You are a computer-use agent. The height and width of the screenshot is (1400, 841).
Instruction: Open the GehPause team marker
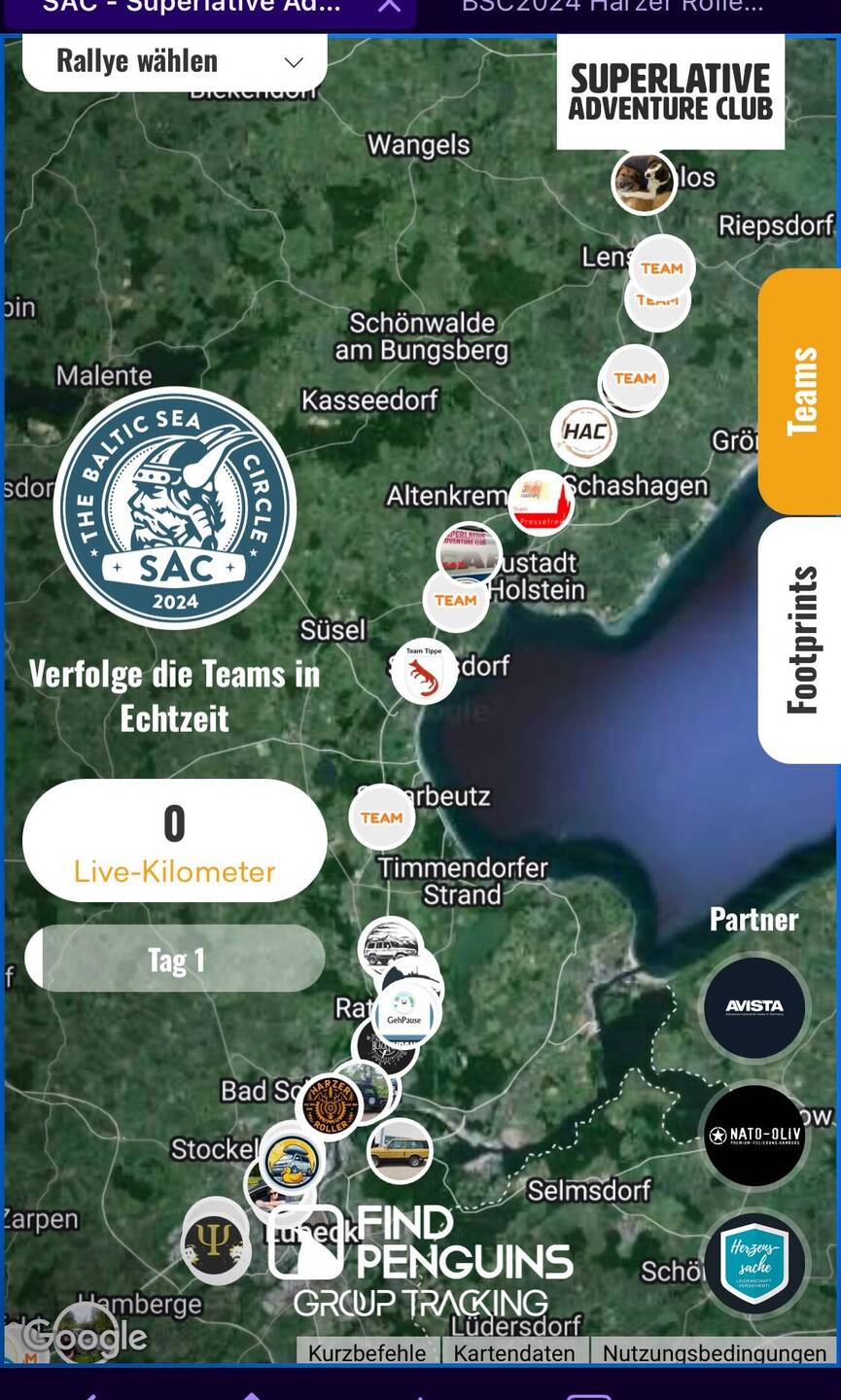pyautogui.click(x=405, y=1014)
